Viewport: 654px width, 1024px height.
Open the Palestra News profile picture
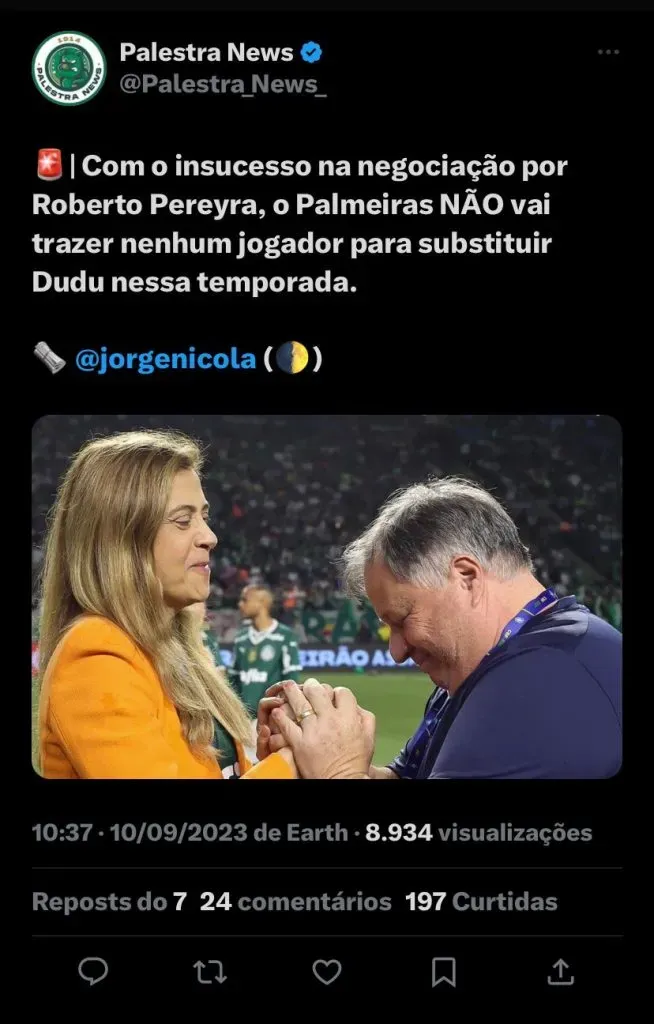[68, 68]
